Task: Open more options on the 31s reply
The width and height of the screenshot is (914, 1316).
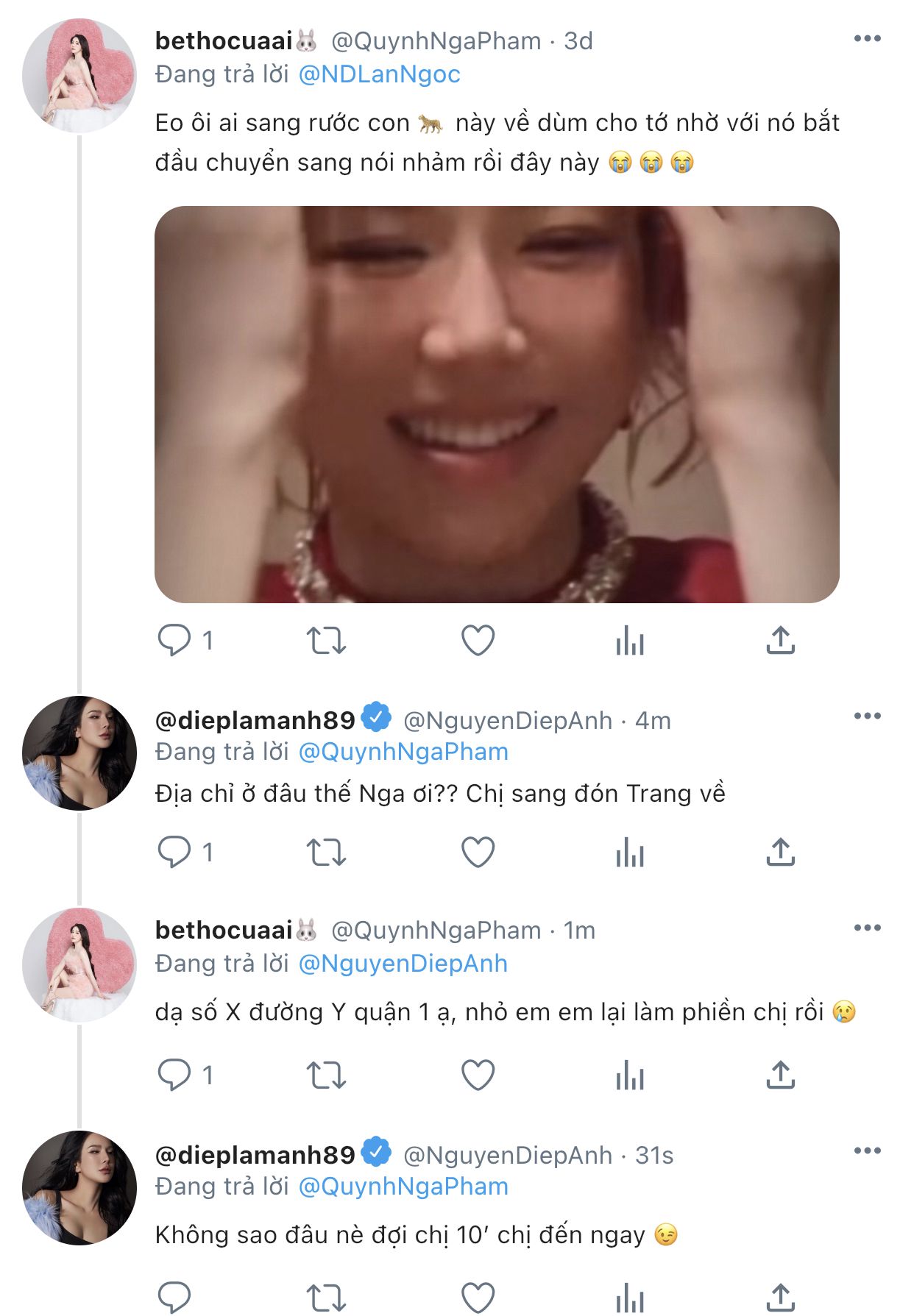Action: click(867, 1150)
